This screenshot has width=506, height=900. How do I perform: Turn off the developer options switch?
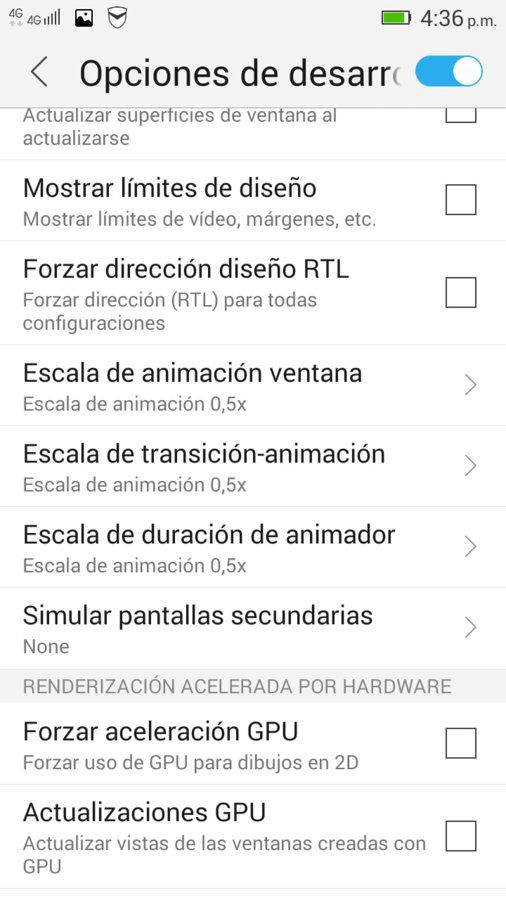point(449,71)
